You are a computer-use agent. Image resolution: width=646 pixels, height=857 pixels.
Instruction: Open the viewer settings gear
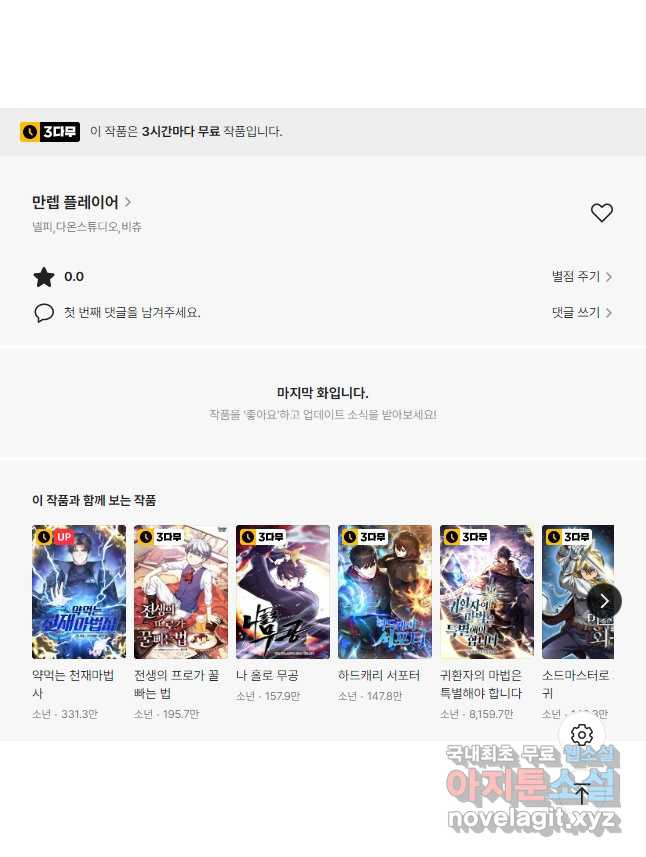[x=582, y=735]
